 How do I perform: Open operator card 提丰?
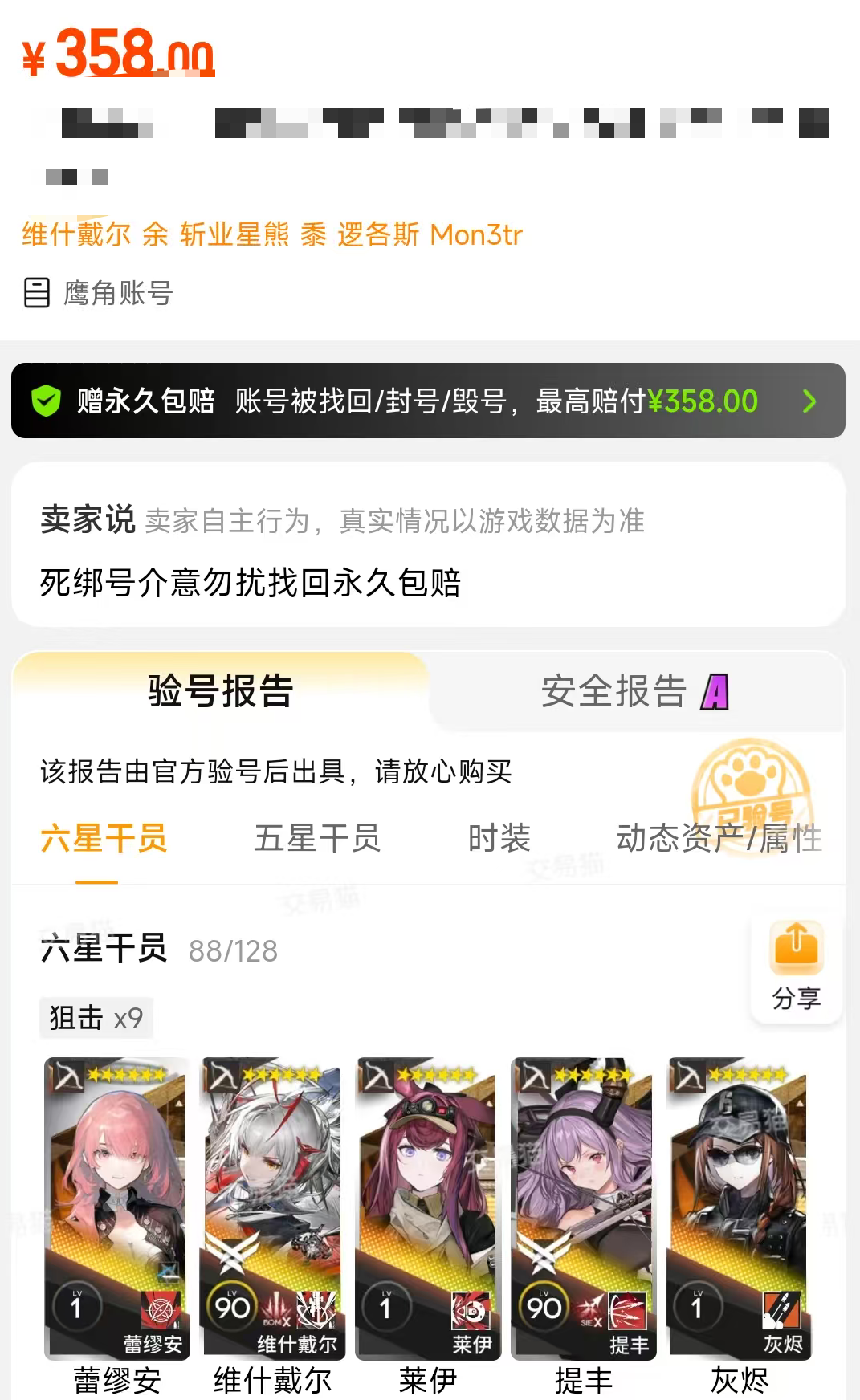click(x=584, y=1209)
